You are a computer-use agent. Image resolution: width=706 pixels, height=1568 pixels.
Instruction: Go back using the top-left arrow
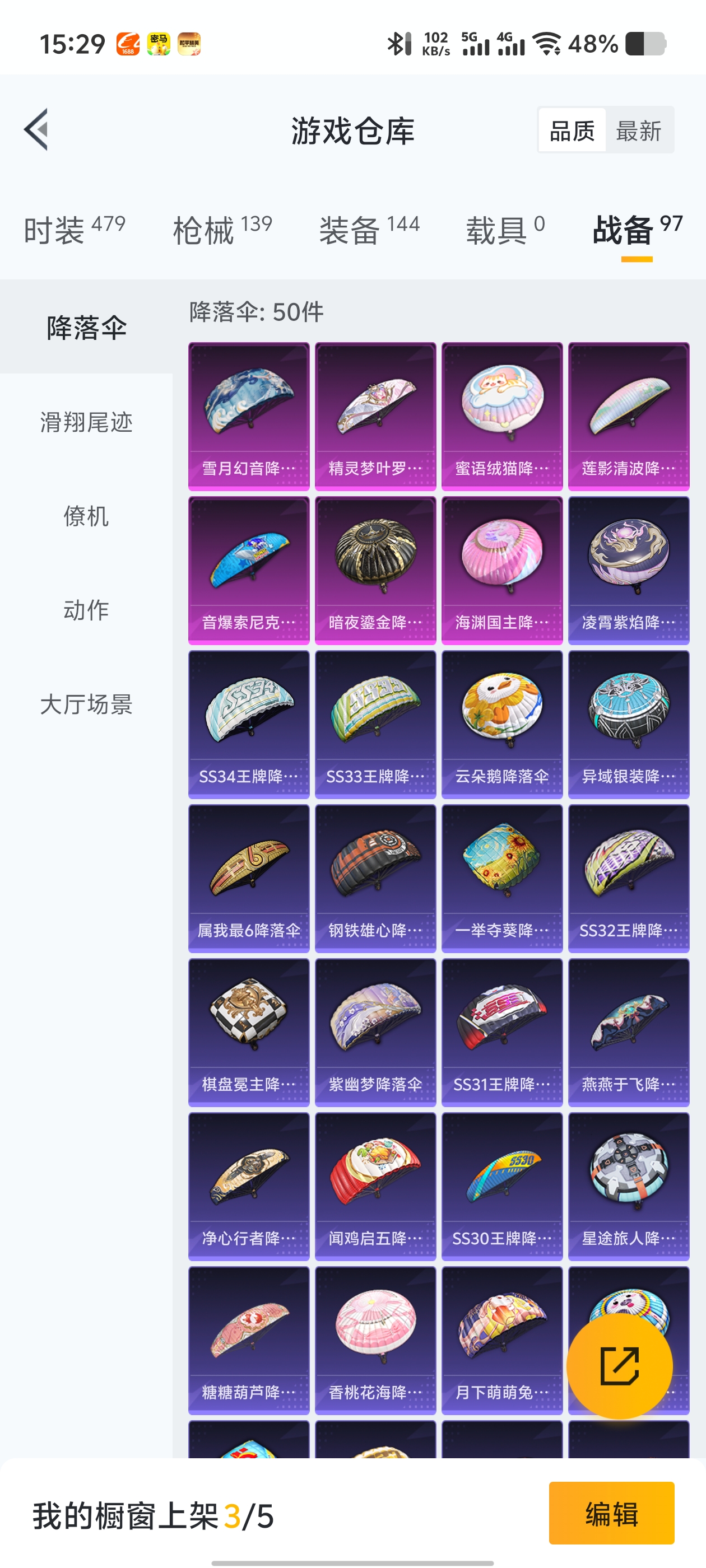click(36, 130)
